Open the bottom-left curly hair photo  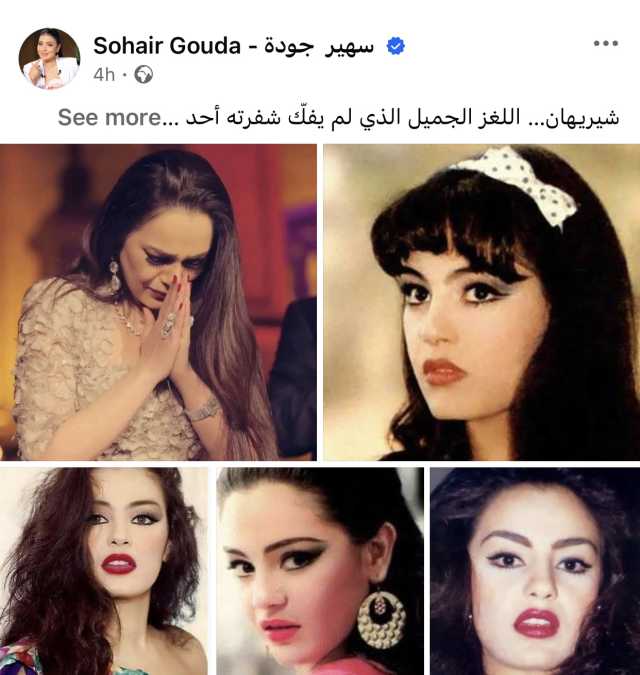(103, 570)
